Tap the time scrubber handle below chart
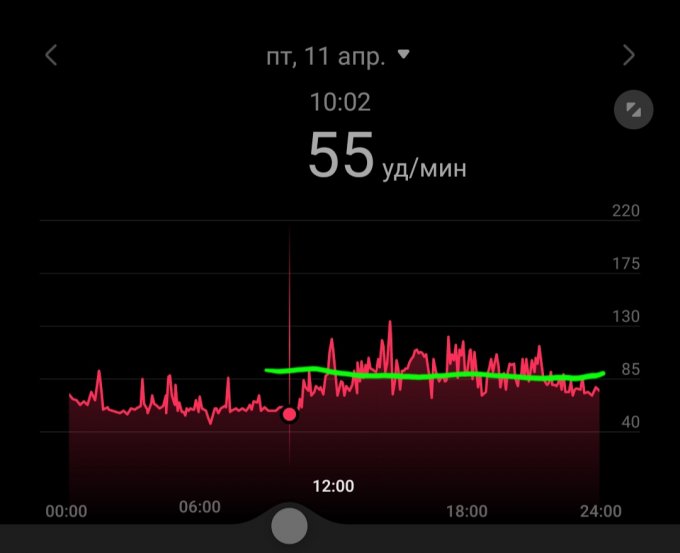This screenshot has height=553, width=680. click(290, 526)
